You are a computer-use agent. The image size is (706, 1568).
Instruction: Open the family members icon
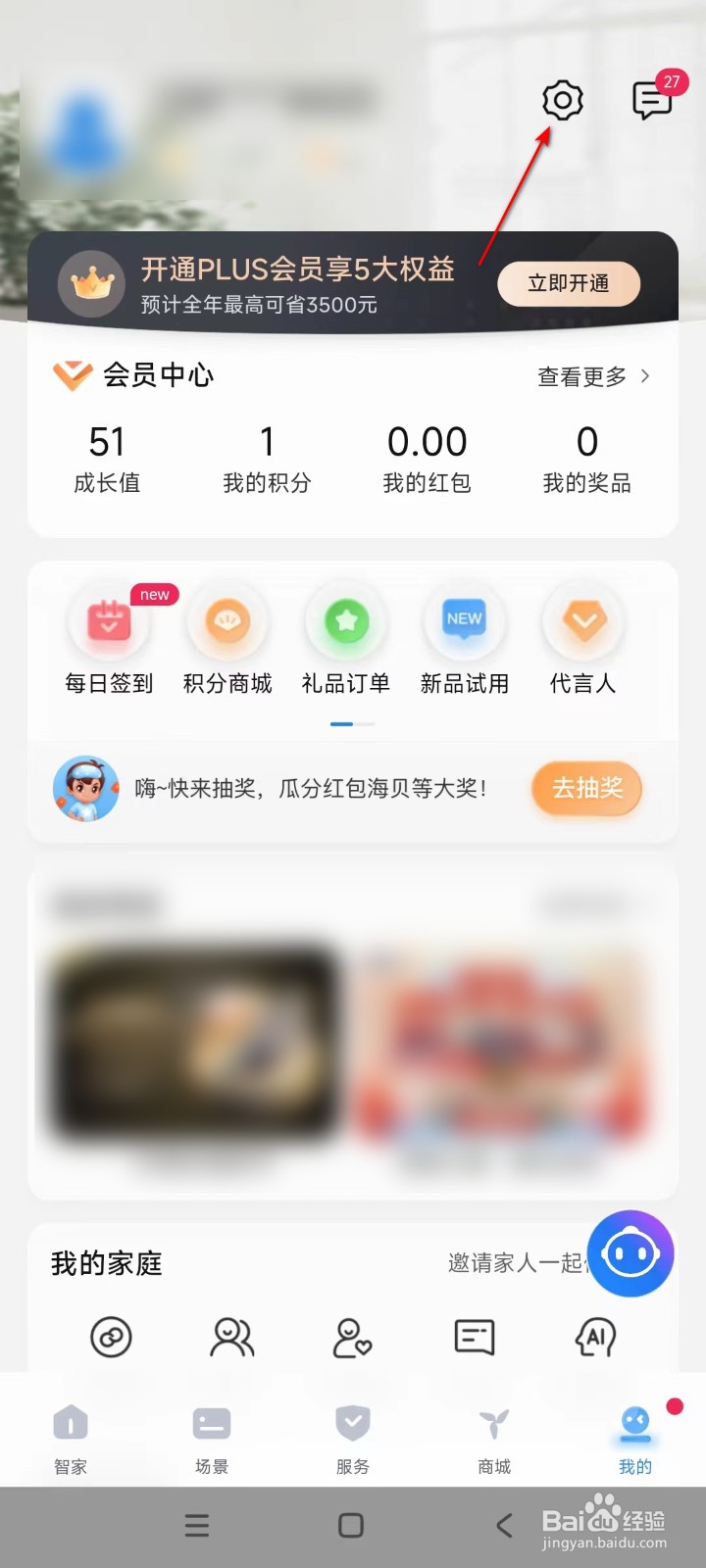(230, 1338)
